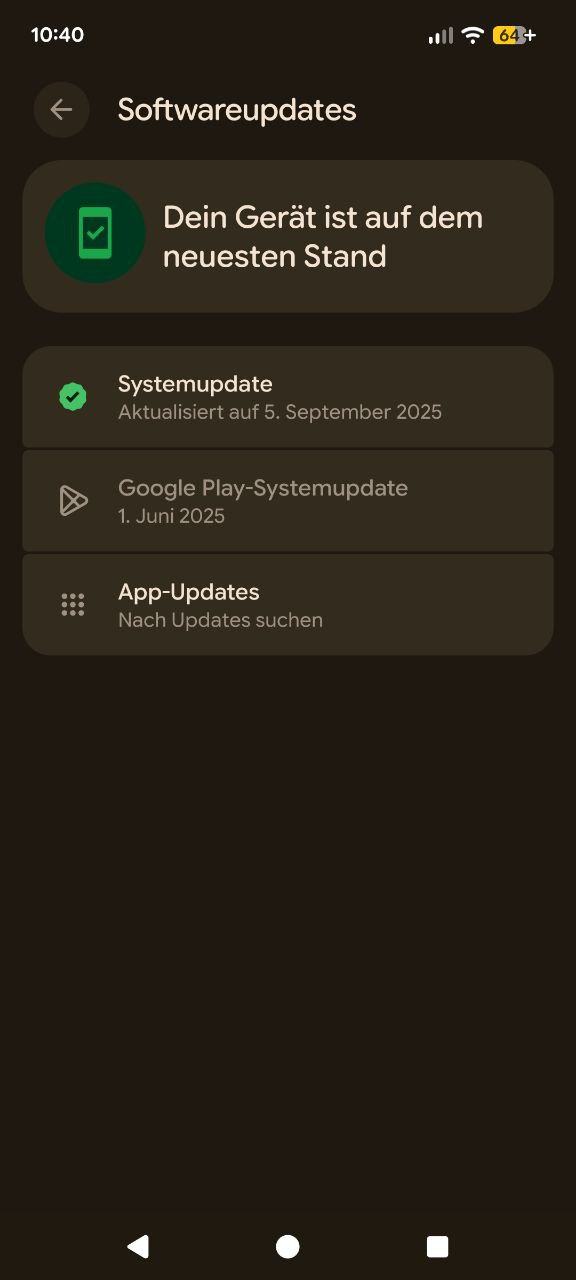Tap the system navigation back button
This screenshot has height=1280, width=576.
click(138, 1246)
